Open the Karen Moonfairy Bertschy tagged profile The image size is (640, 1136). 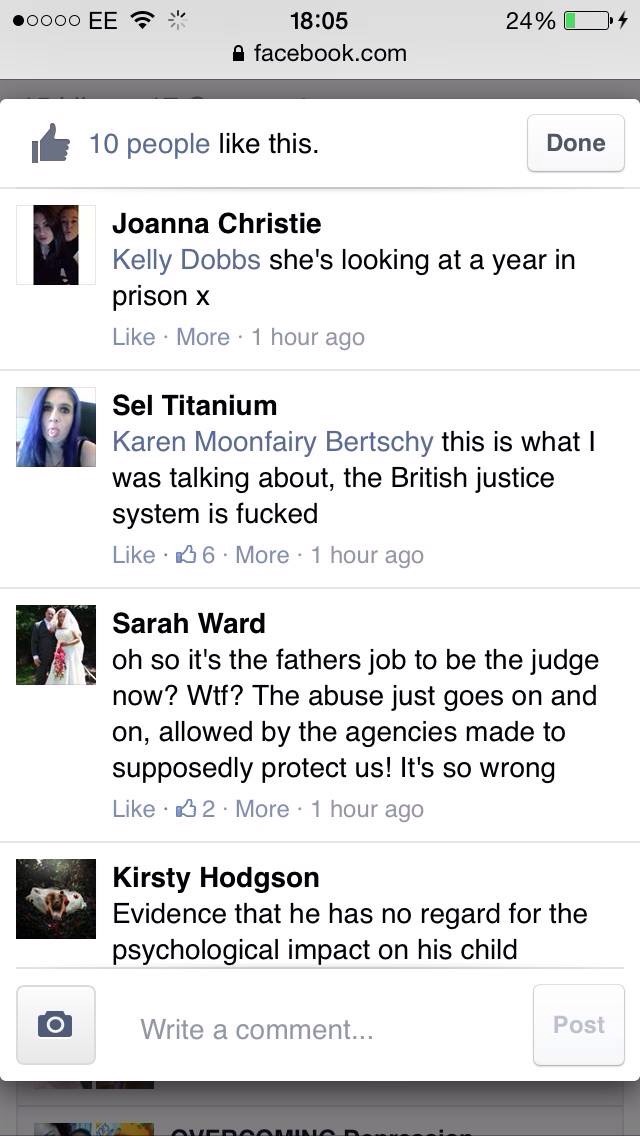[x=272, y=442]
